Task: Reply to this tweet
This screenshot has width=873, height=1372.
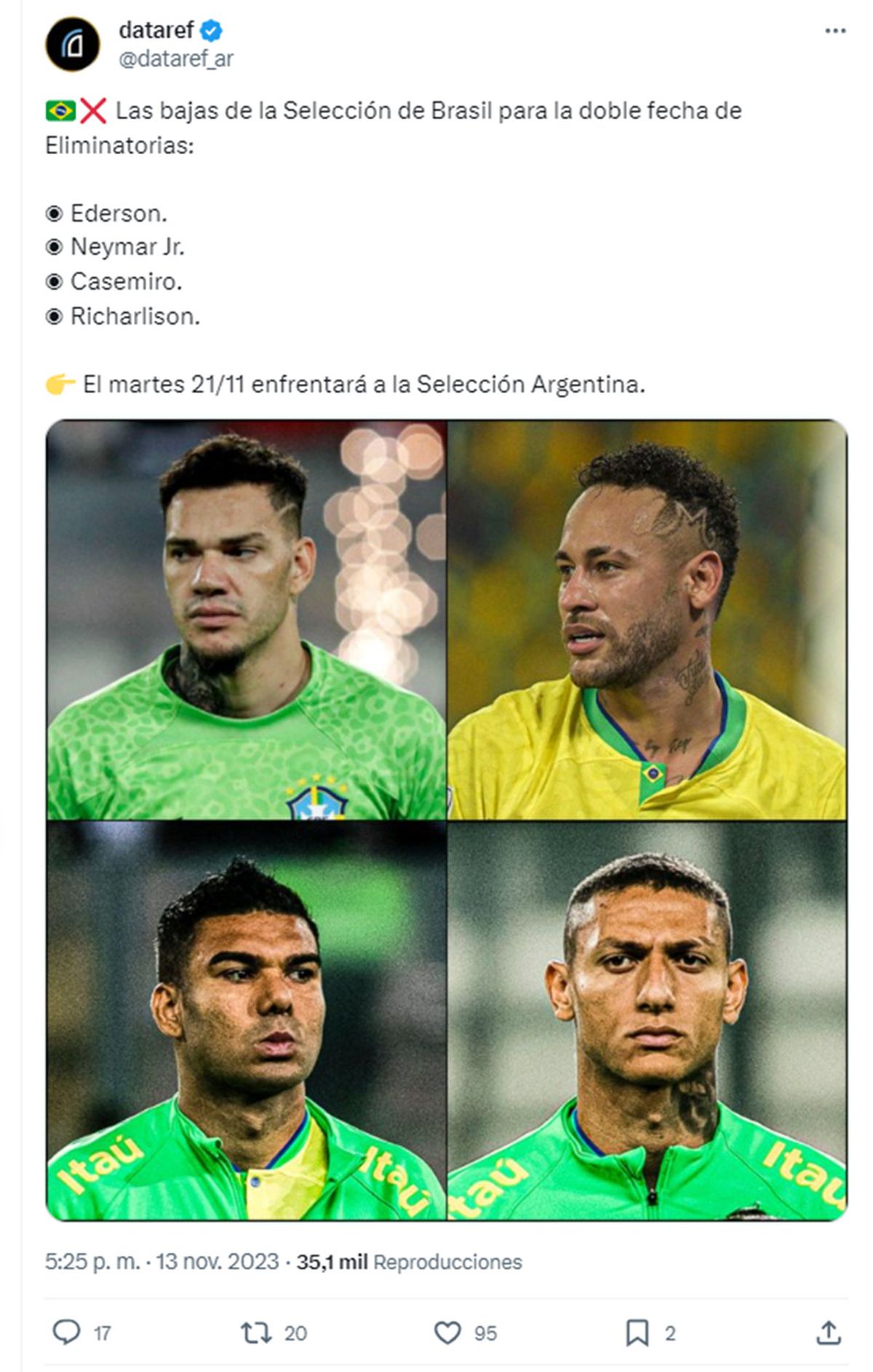Action: [x=67, y=1332]
